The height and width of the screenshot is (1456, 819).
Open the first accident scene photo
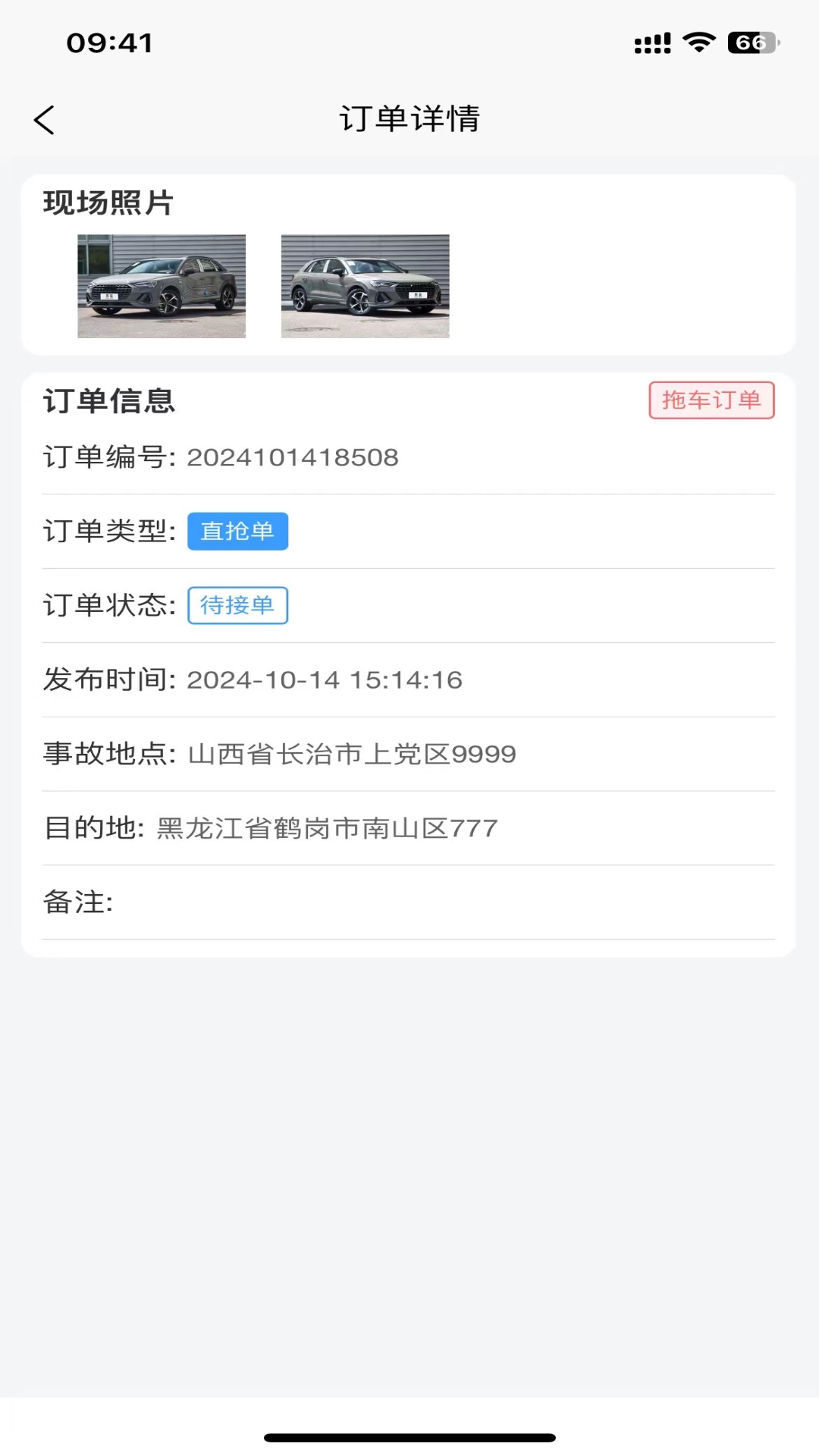[x=161, y=287]
